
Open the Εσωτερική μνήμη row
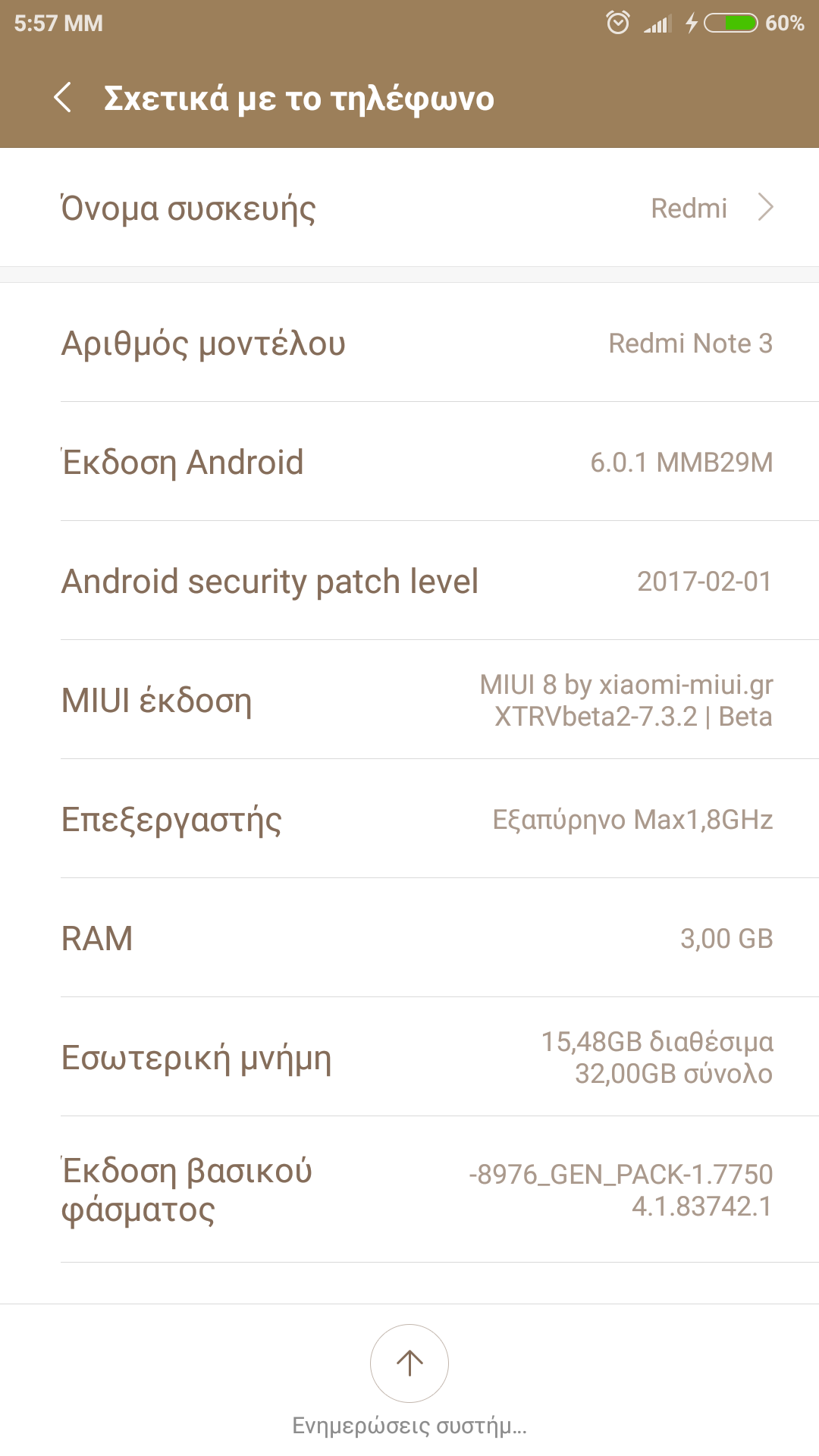pos(409,1057)
